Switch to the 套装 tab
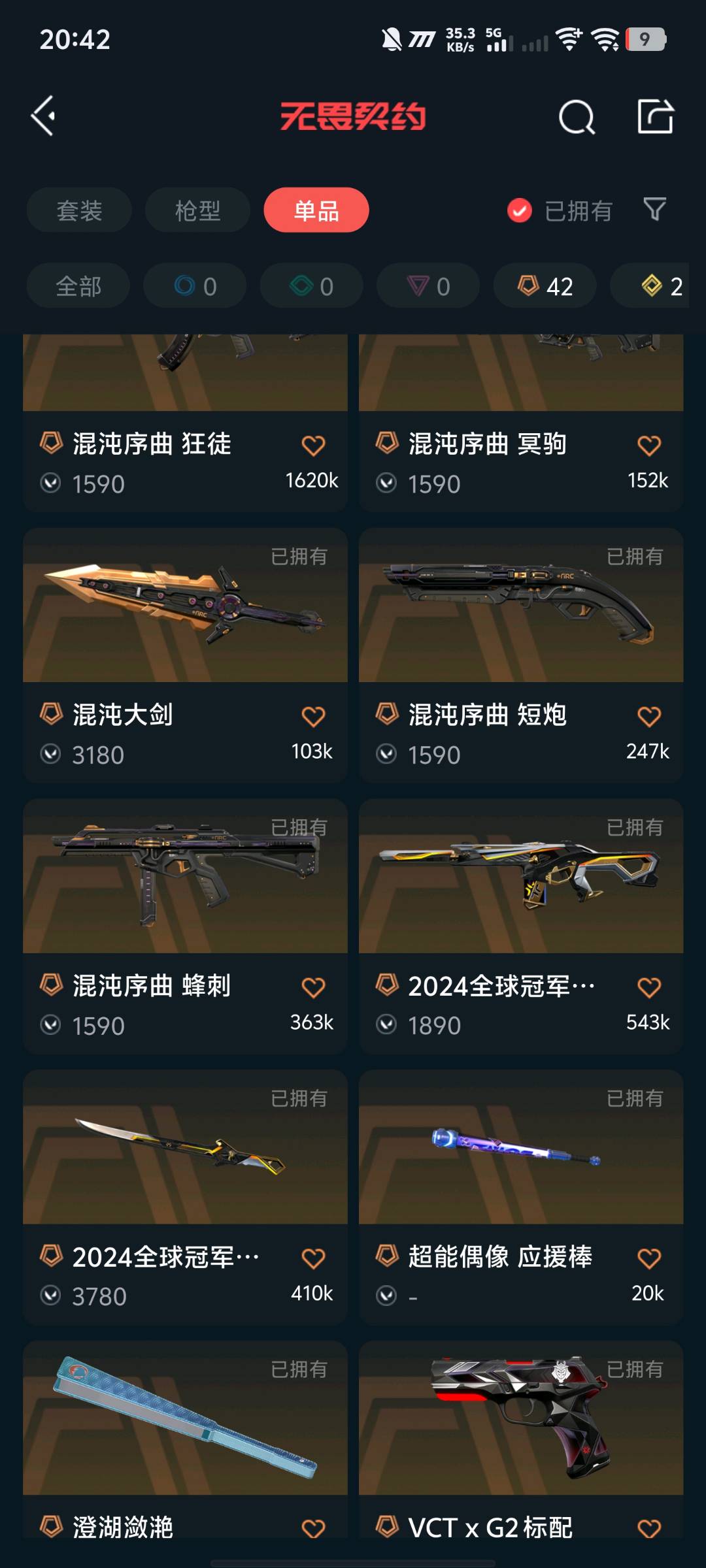706x1568 pixels. (x=79, y=210)
